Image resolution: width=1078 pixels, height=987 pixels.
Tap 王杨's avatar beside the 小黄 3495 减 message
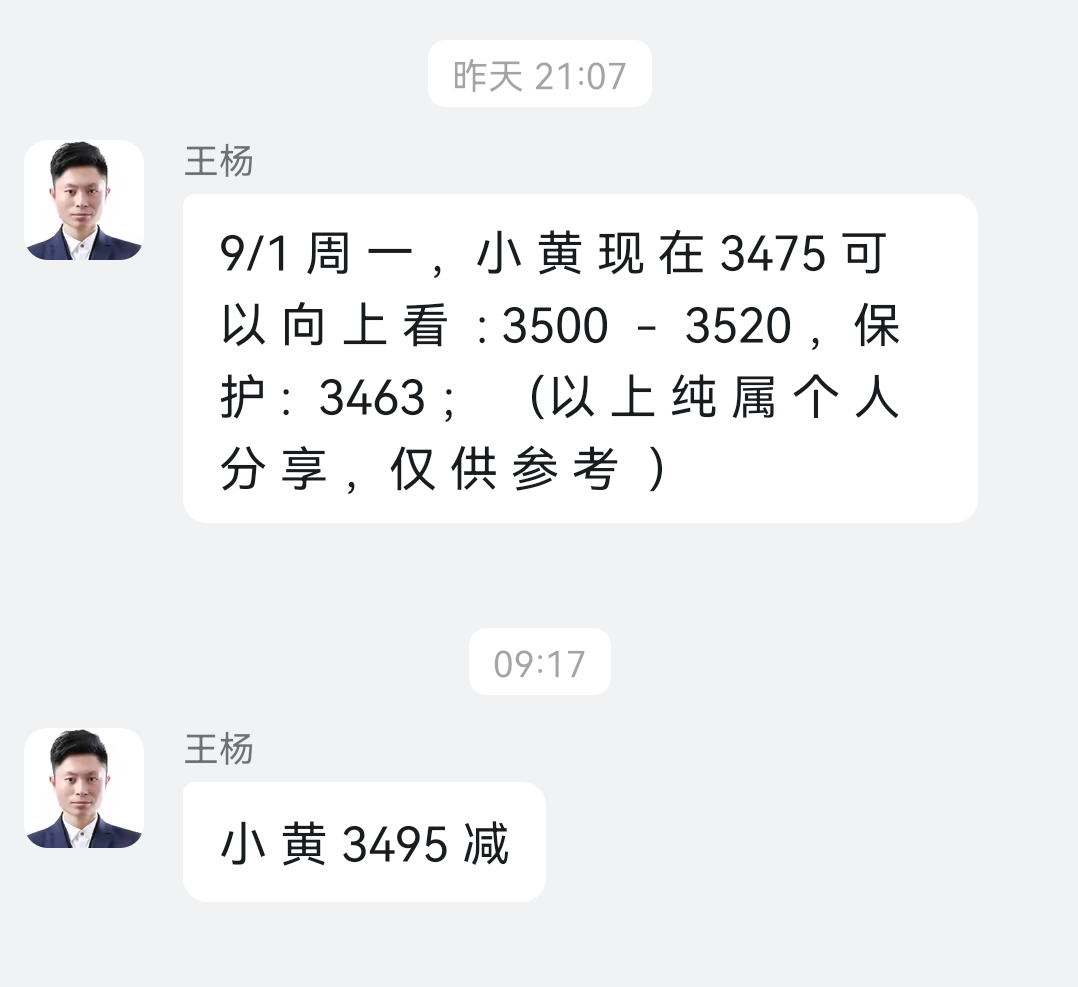84,788
